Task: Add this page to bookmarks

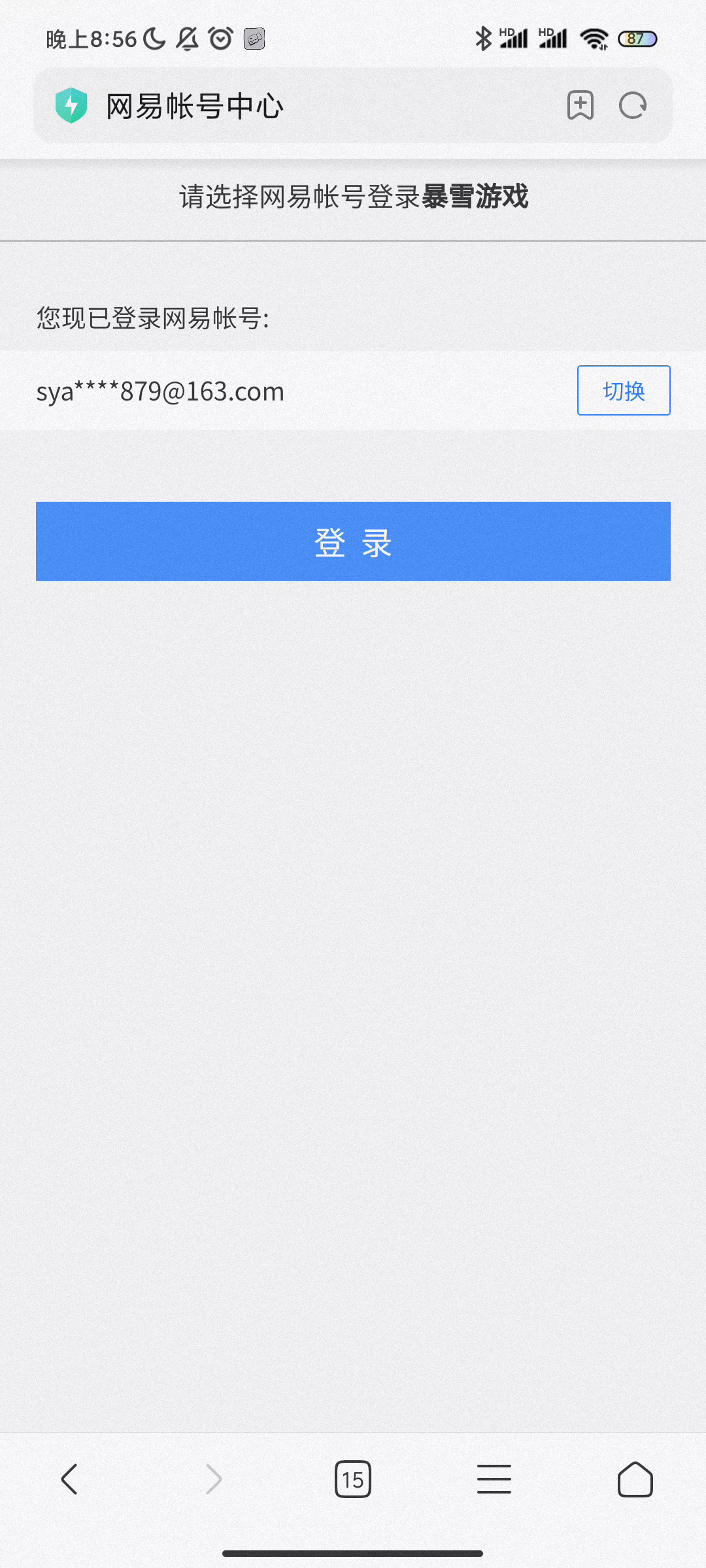Action: pyautogui.click(x=580, y=105)
